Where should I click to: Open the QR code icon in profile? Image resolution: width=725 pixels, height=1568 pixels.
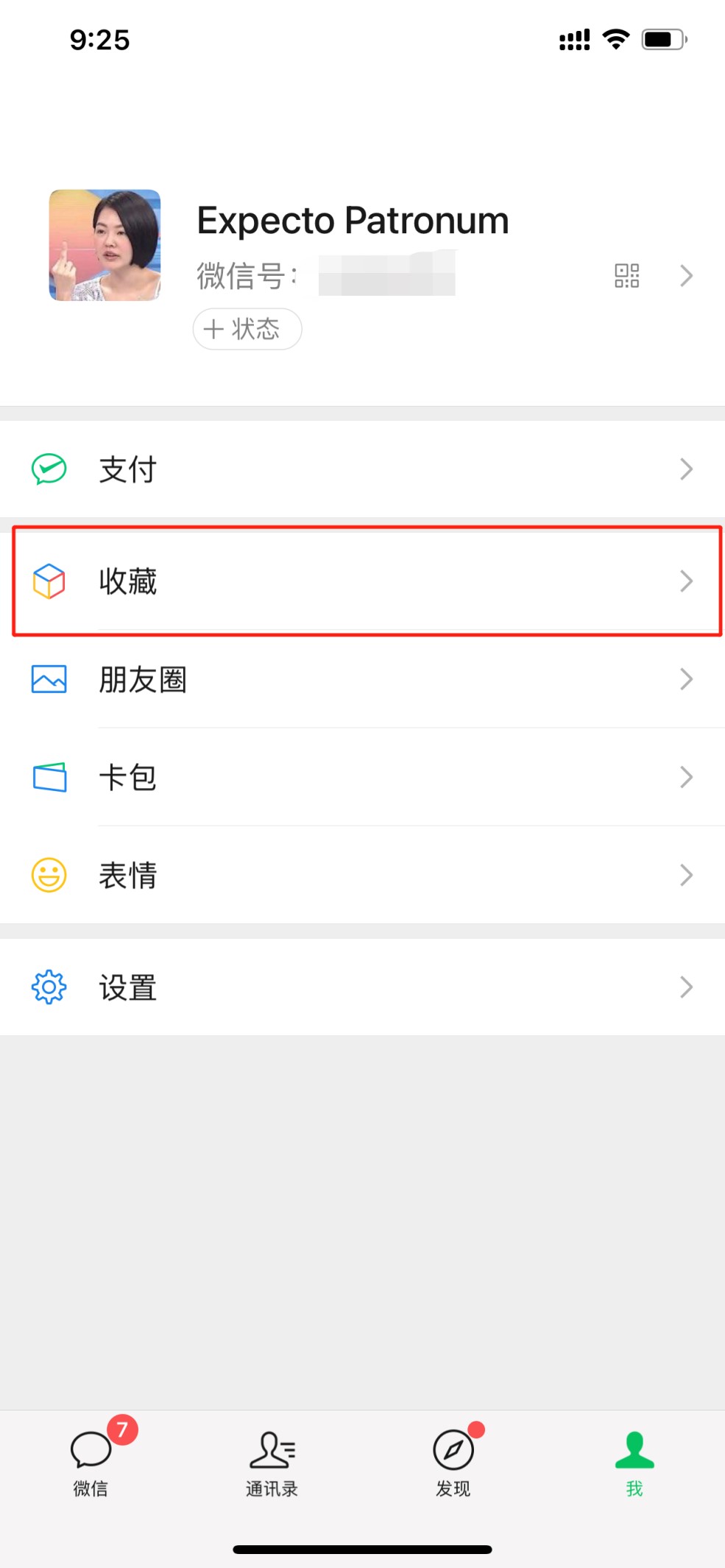click(626, 276)
